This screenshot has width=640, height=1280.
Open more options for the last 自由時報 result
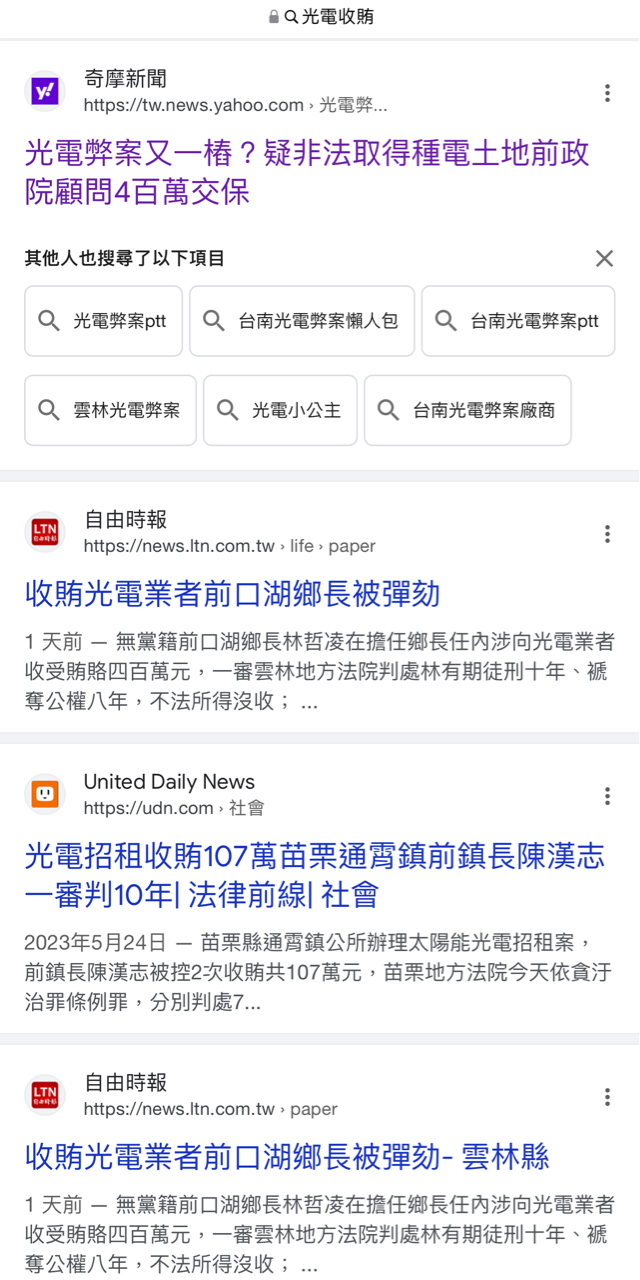(x=607, y=1097)
